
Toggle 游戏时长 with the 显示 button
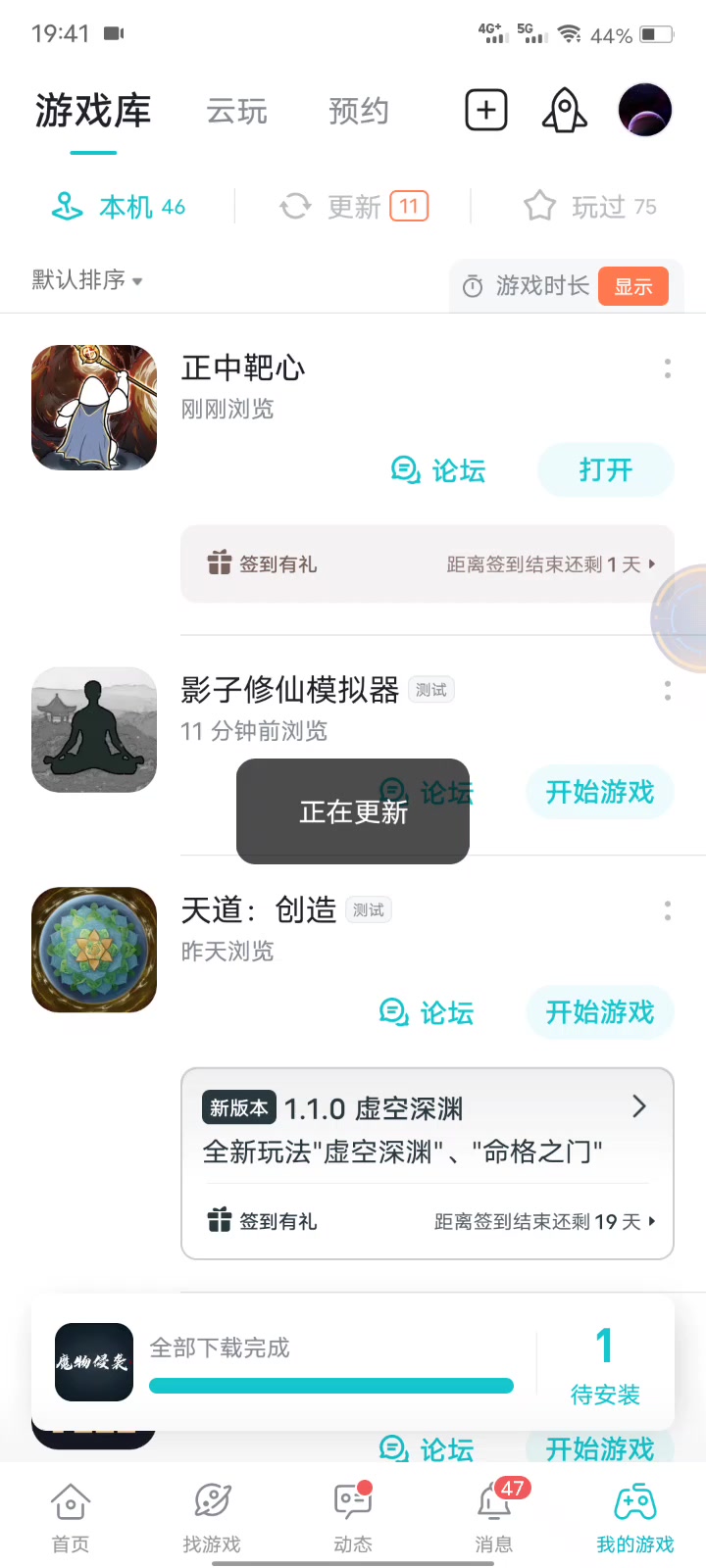point(632,286)
